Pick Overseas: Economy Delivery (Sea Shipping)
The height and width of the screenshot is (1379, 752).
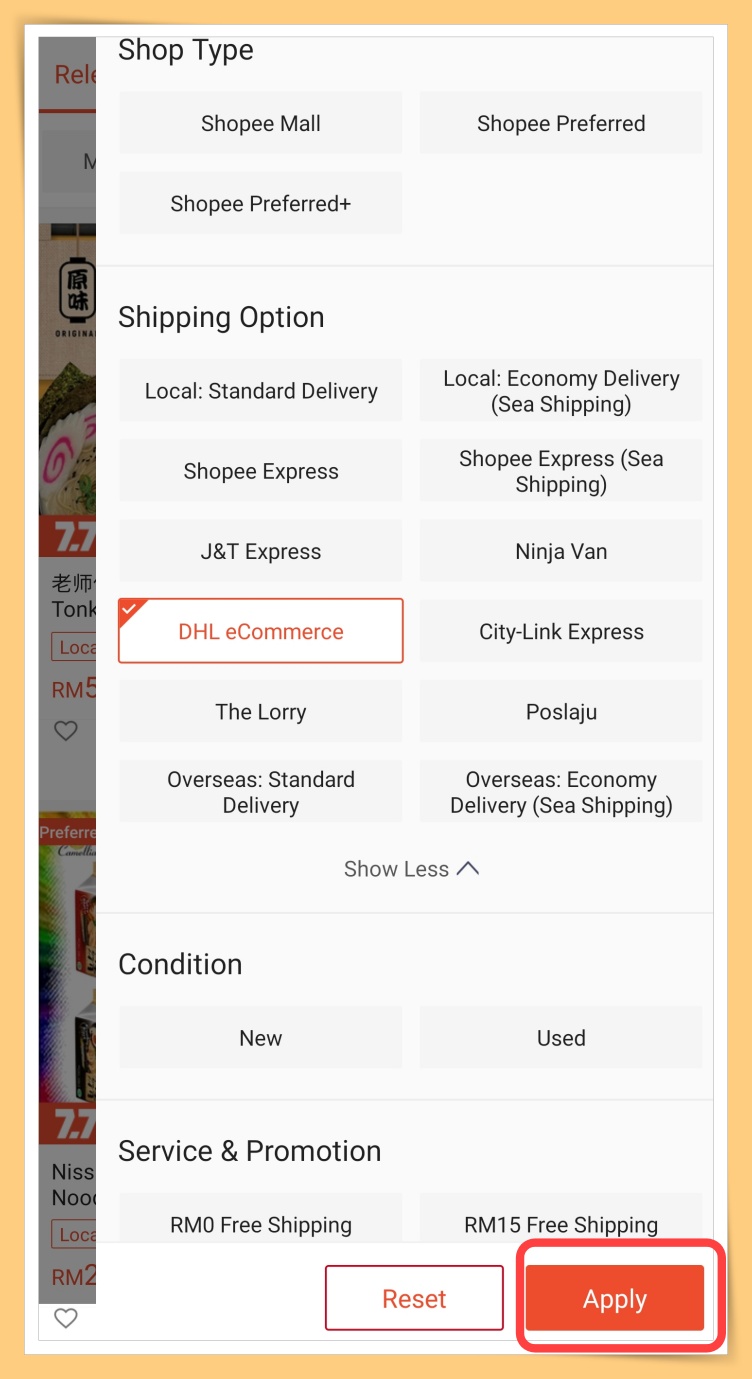point(561,791)
